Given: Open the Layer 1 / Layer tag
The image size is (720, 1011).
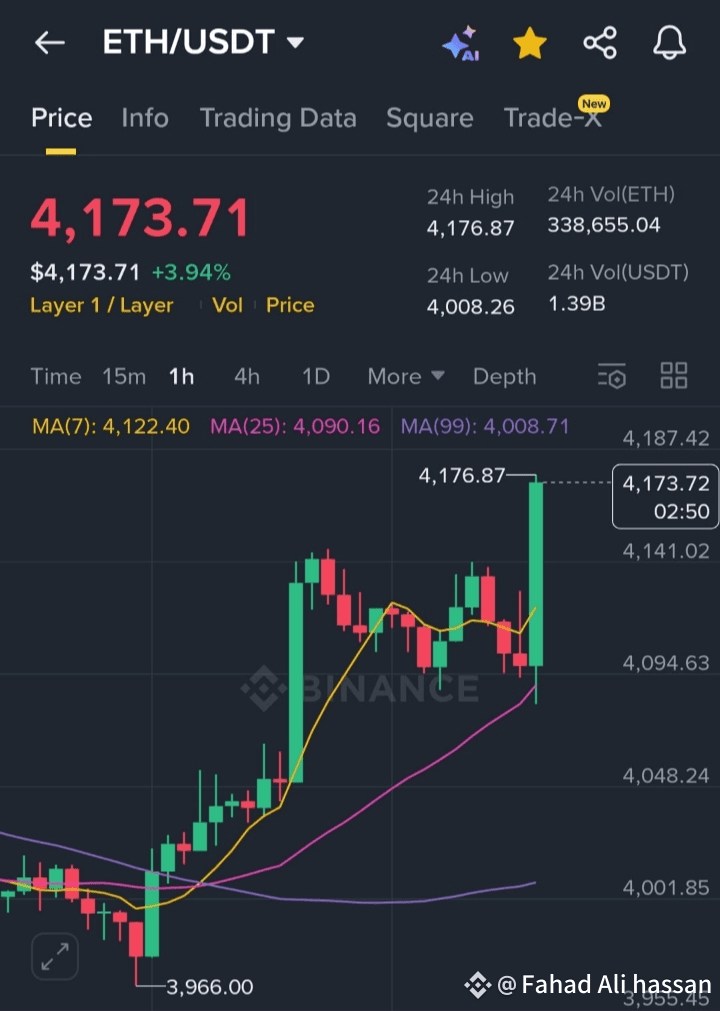Looking at the screenshot, I should point(102,305).
